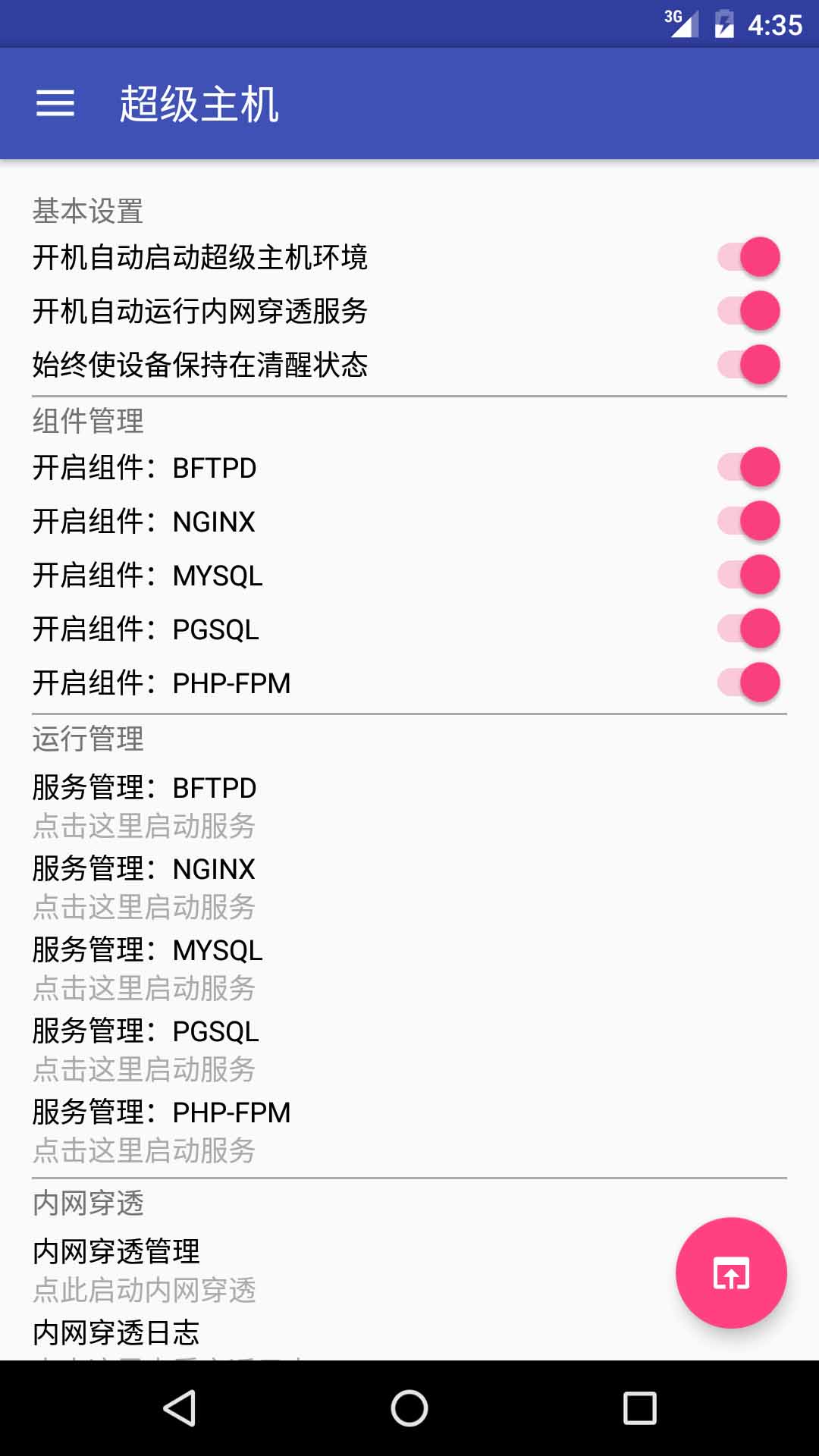
Task: Open the hamburger drawer menu
Action: [x=55, y=103]
